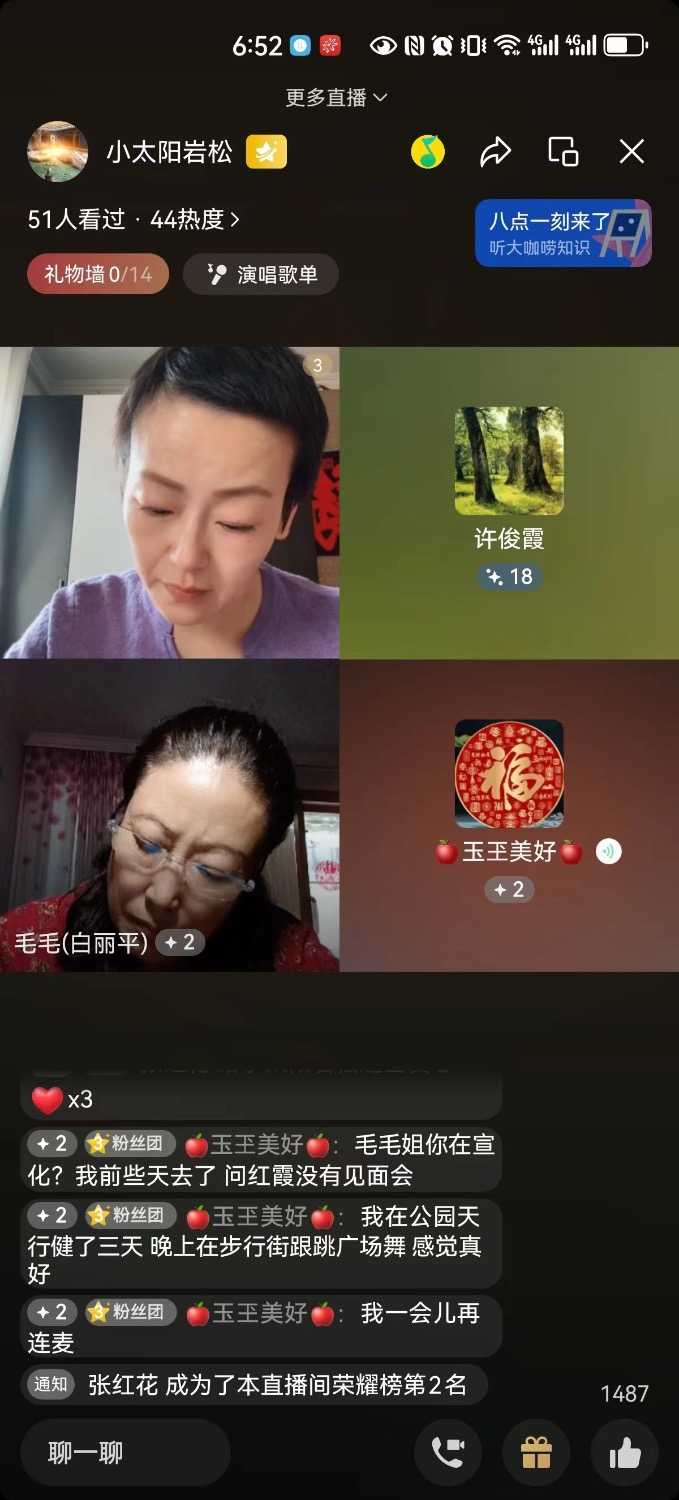Switch to floating window mode

(563, 152)
